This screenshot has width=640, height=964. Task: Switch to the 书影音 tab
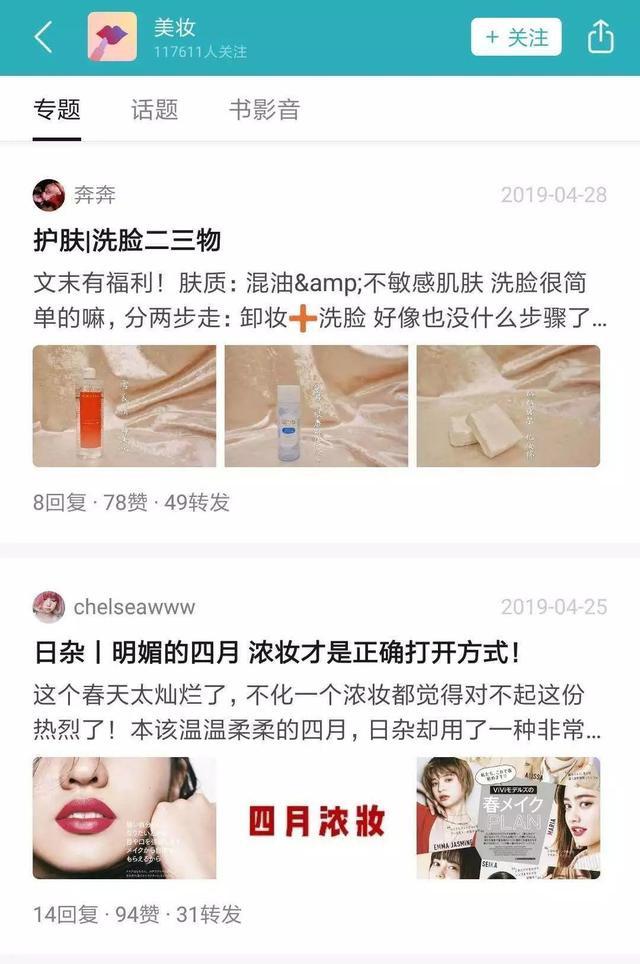click(x=264, y=110)
